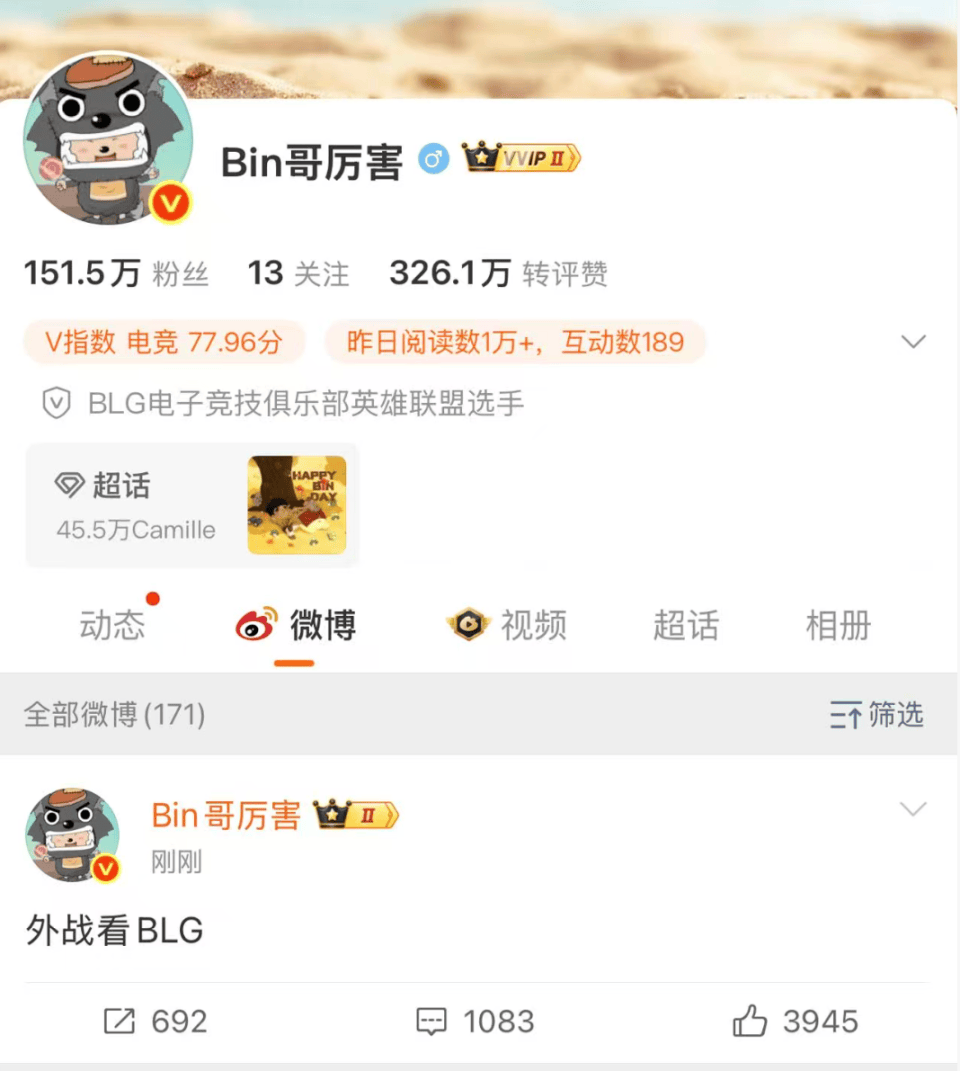Viewport: 960px width, 1071px height.
Task: Go to the 超话 tab
Action: click(x=685, y=626)
